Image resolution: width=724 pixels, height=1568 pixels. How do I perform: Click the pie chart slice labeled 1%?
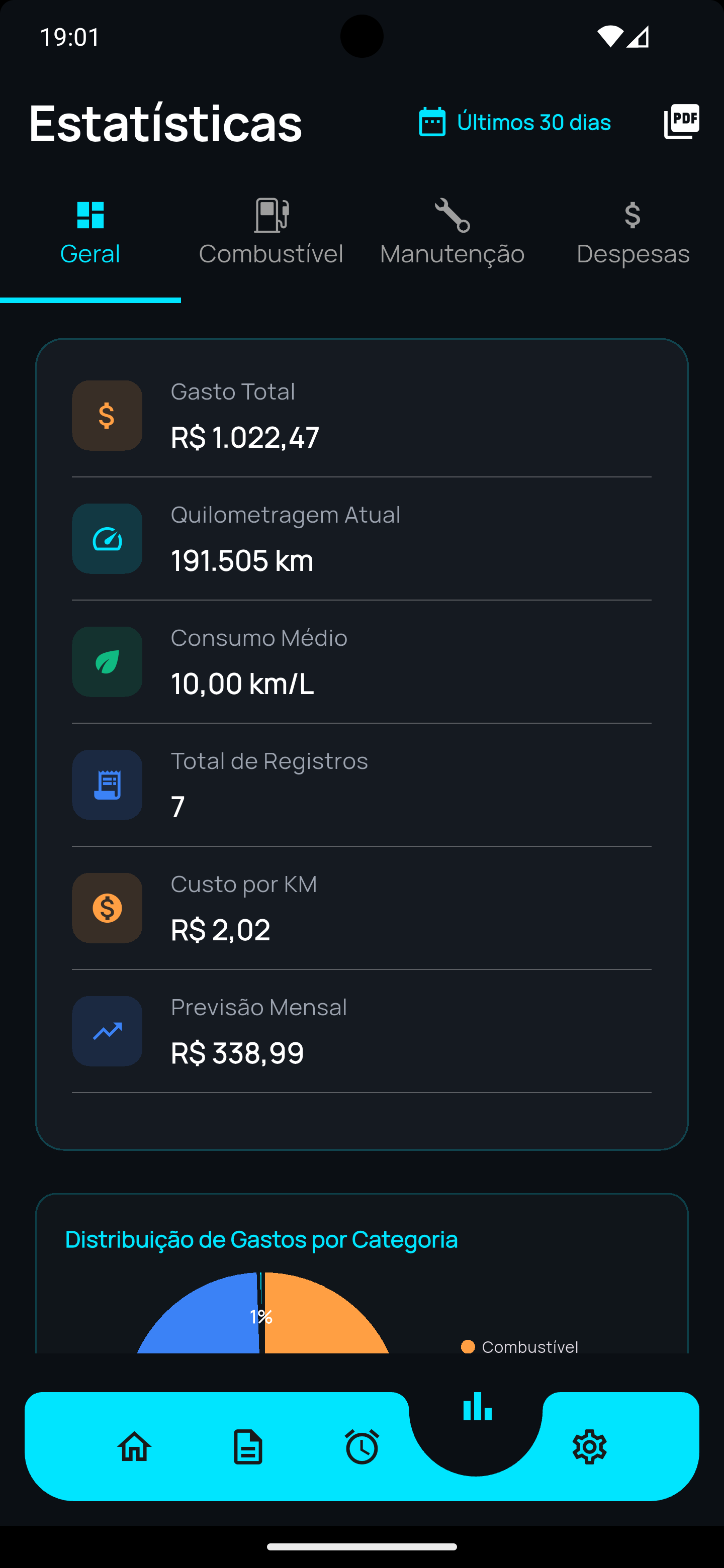coord(260,1317)
